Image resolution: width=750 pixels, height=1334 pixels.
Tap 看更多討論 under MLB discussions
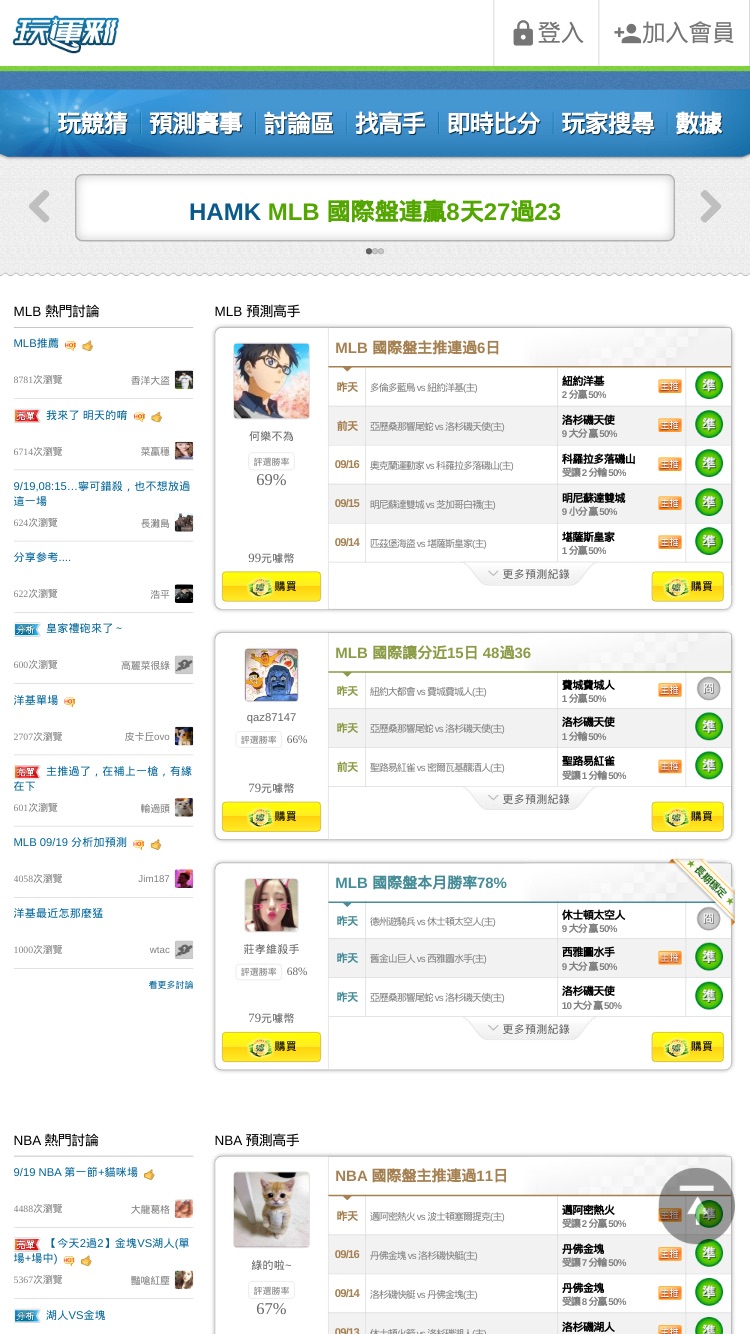point(171,985)
